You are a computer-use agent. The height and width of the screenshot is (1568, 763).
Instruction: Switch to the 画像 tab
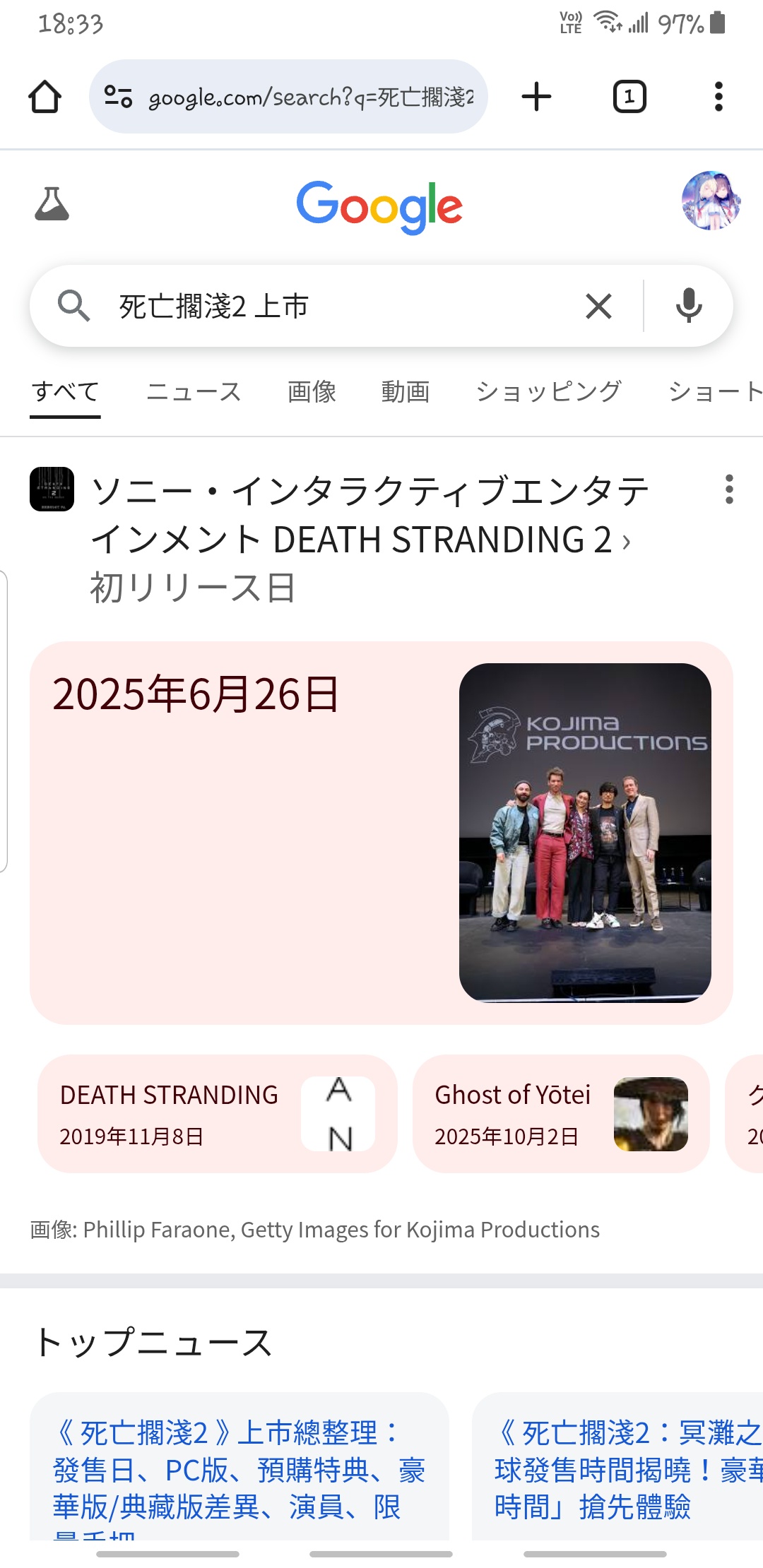tap(312, 391)
